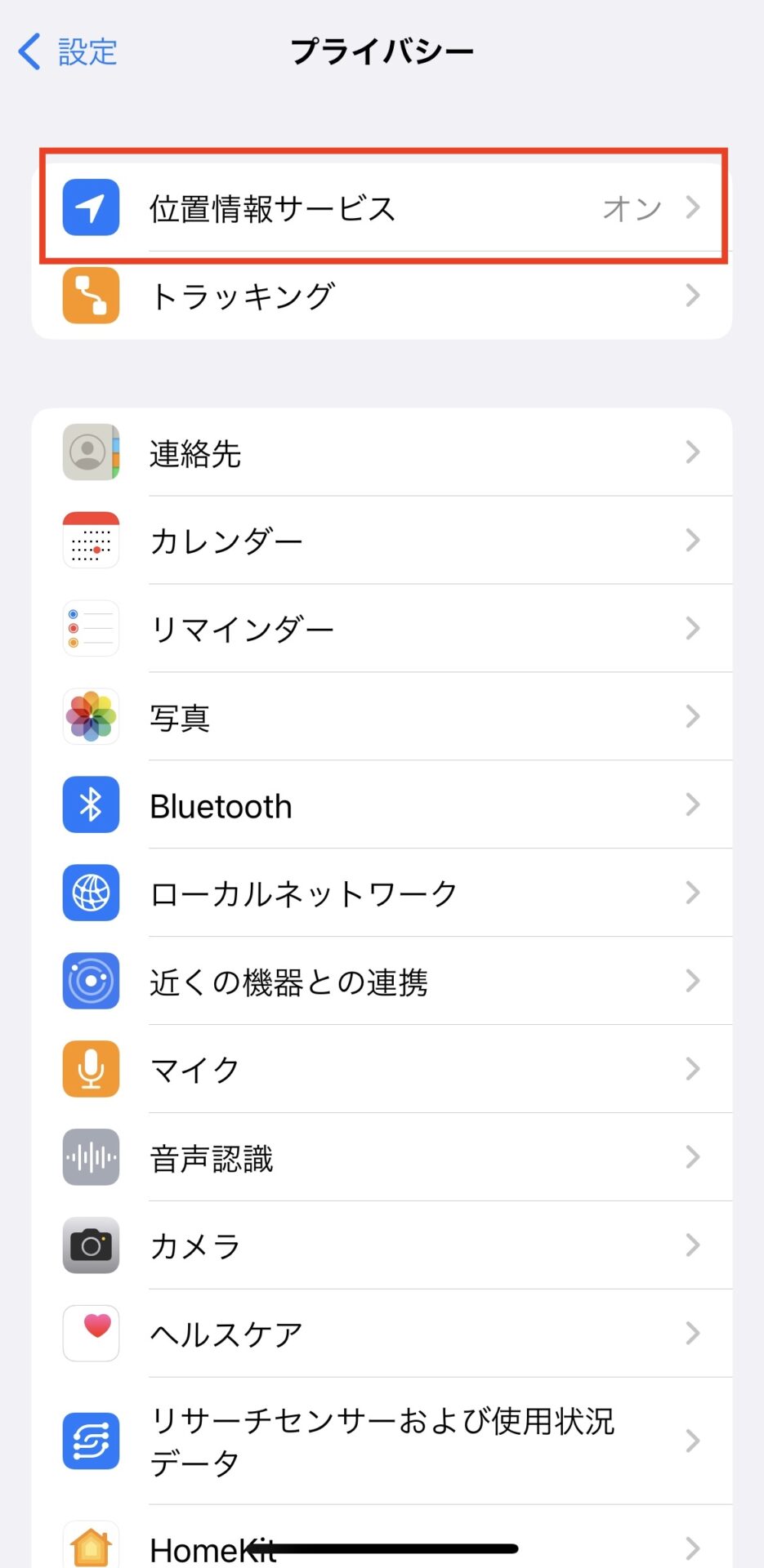764x1568 pixels.
Task: Open ローカルネットワーク settings
Action: pos(382,893)
